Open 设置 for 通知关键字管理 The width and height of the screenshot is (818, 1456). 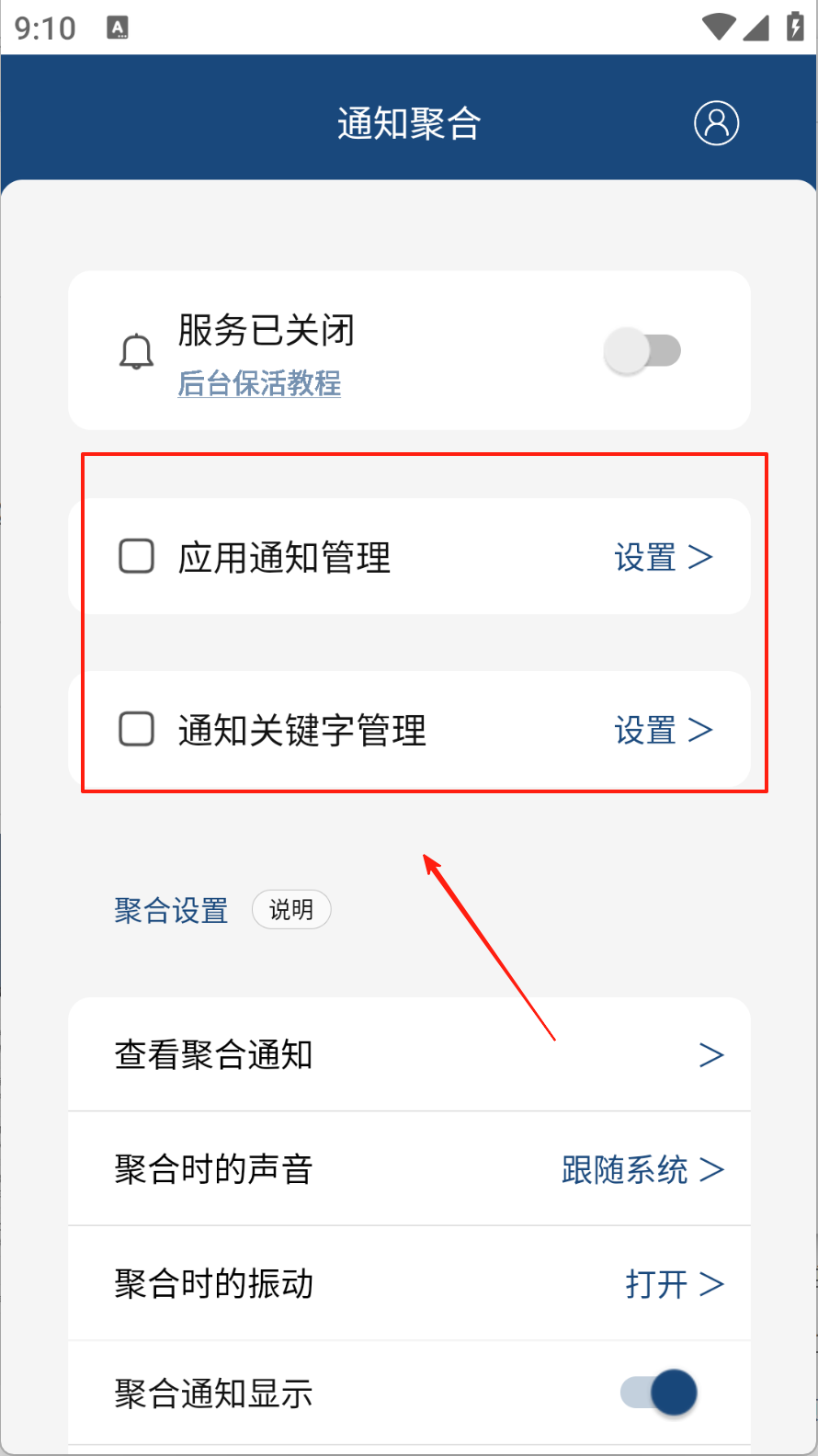click(x=664, y=730)
